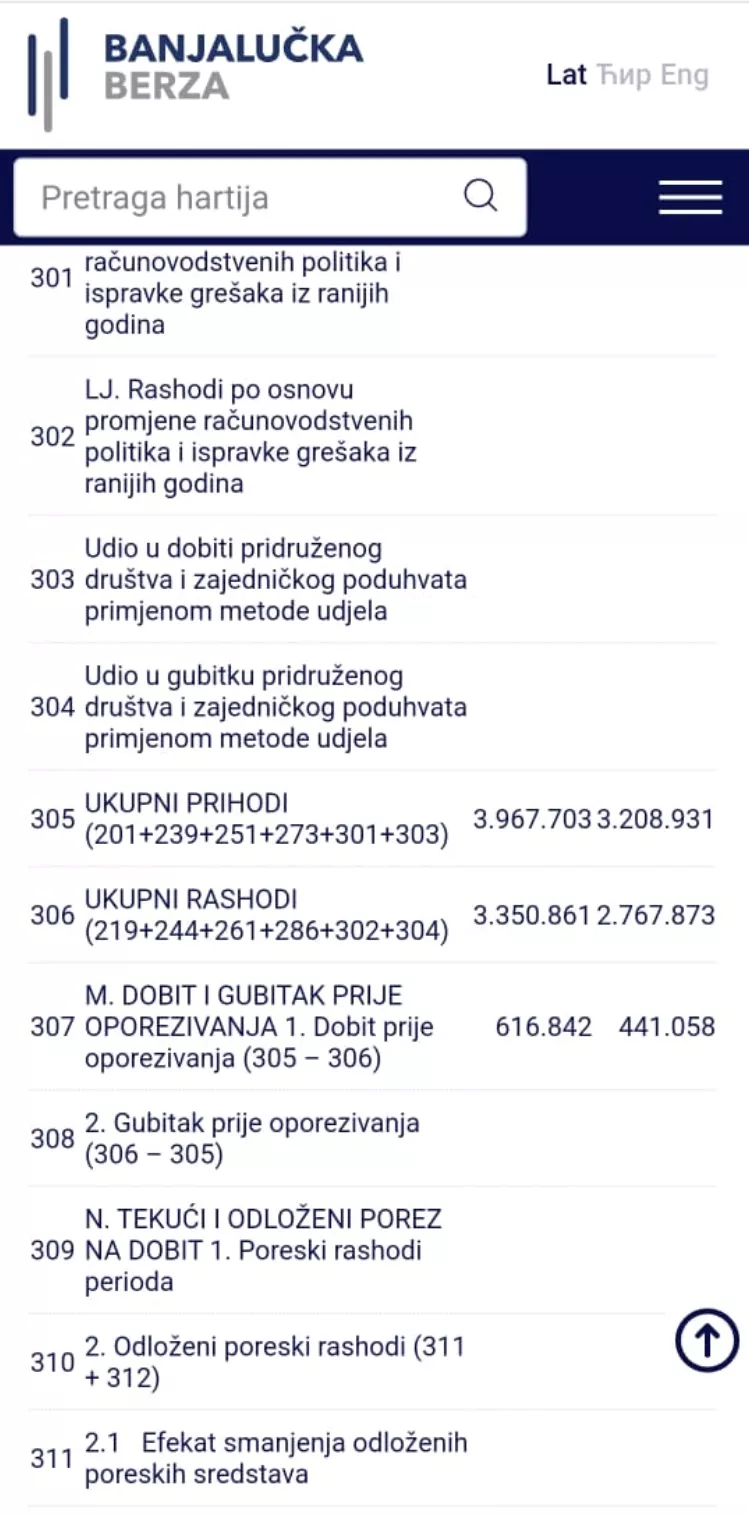Tap the back to top arrow button
749x1514 pixels.
707,1341
